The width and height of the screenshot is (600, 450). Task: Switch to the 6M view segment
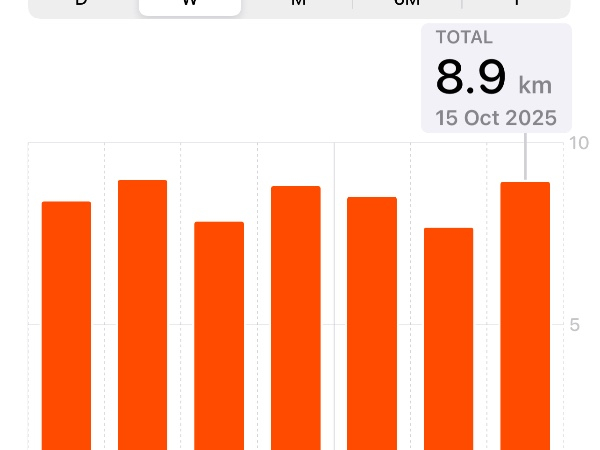[406, 4]
